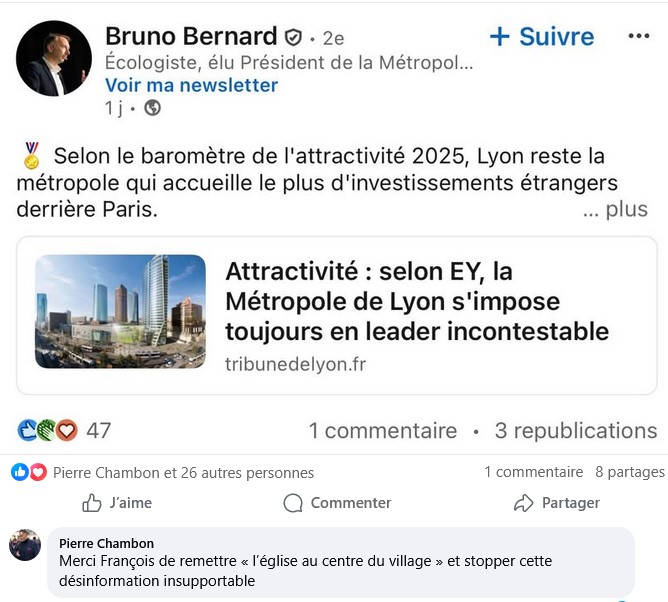Share the post via Partager

[556, 503]
